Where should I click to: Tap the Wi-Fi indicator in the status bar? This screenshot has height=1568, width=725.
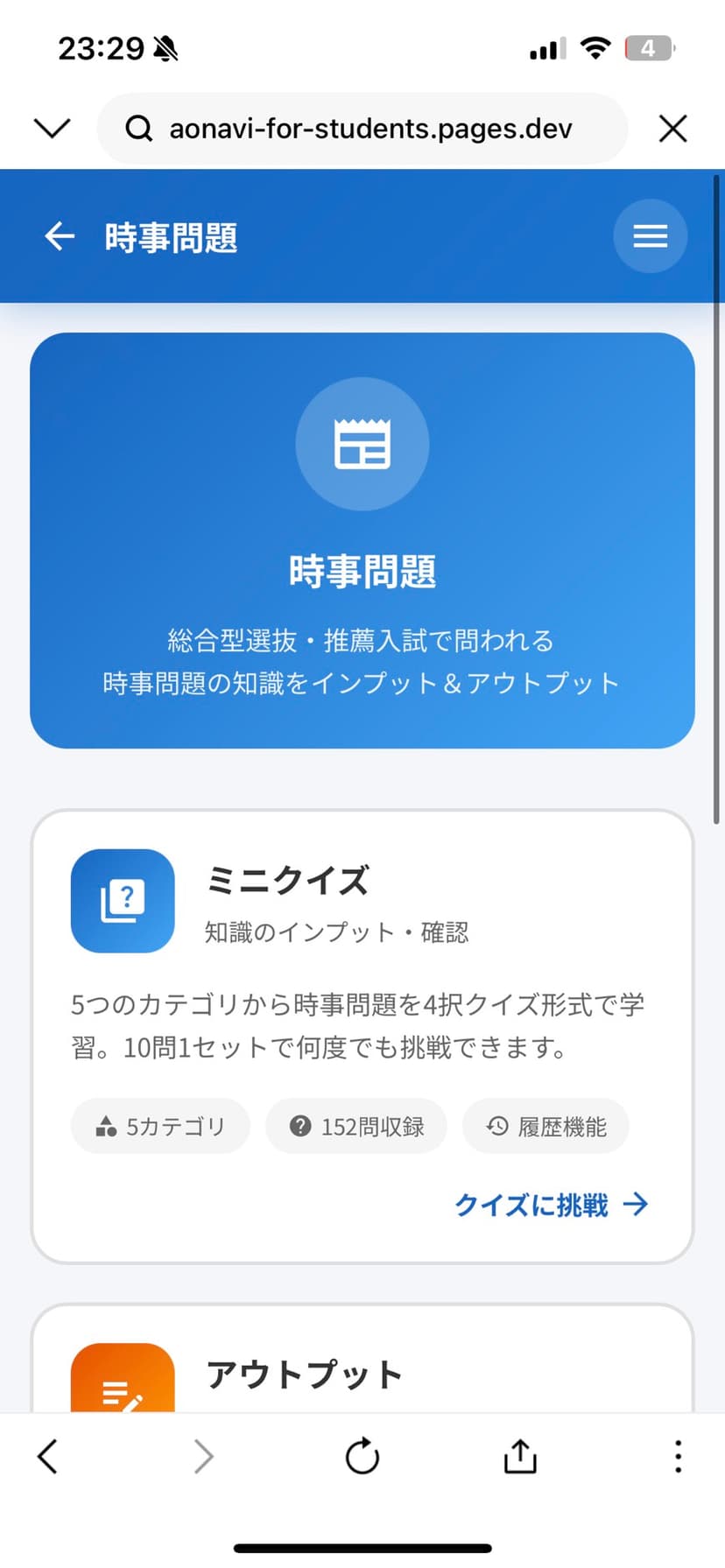pyautogui.click(x=595, y=48)
